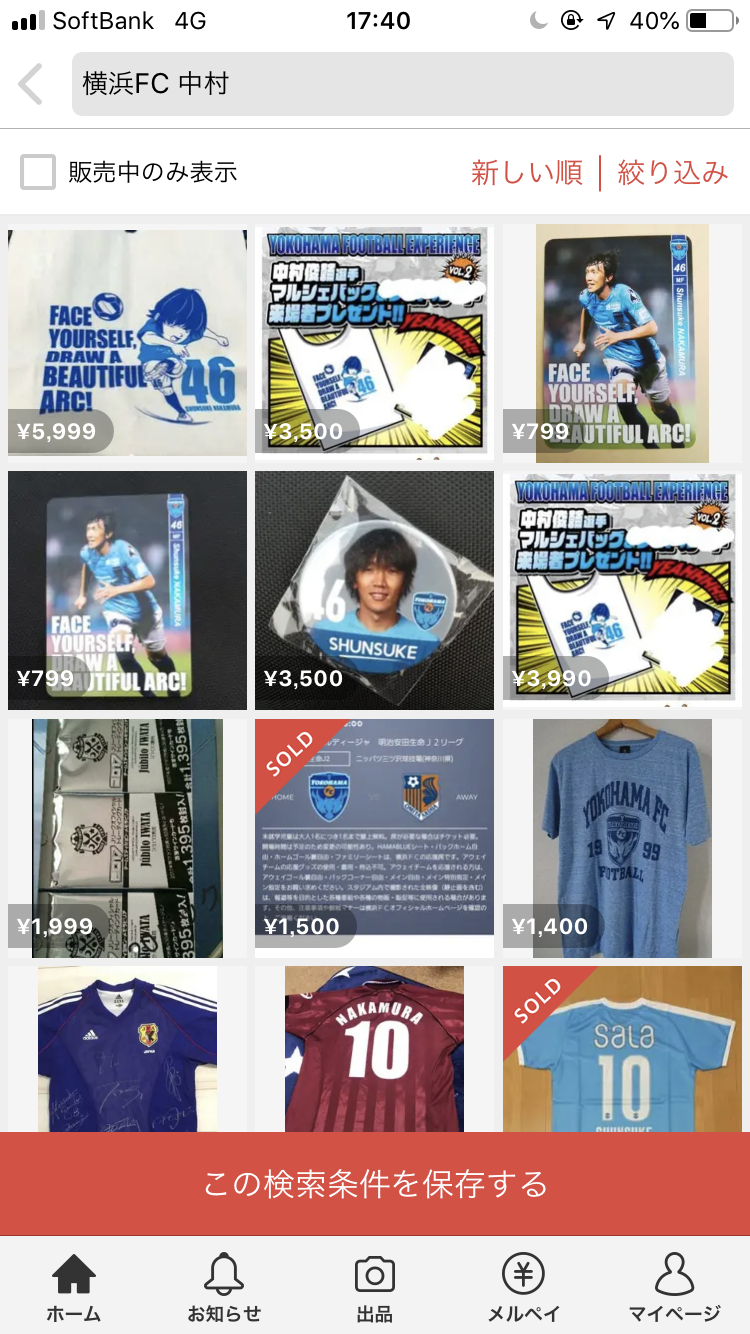Open the ¥3,990 Yokohama Football Experience listing

(622, 590)
